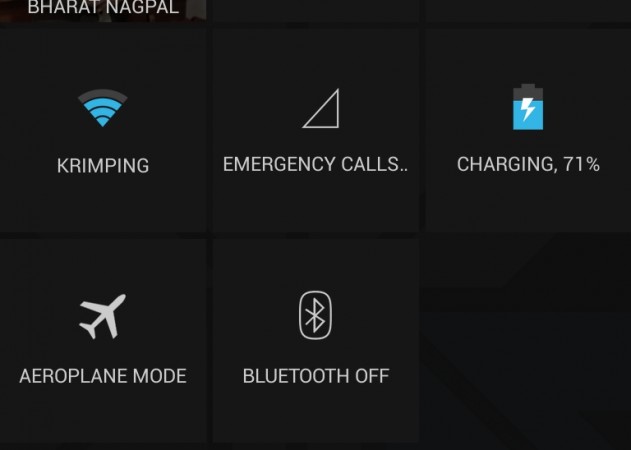Open the Emergency Calls network tile

pos(315,131)
